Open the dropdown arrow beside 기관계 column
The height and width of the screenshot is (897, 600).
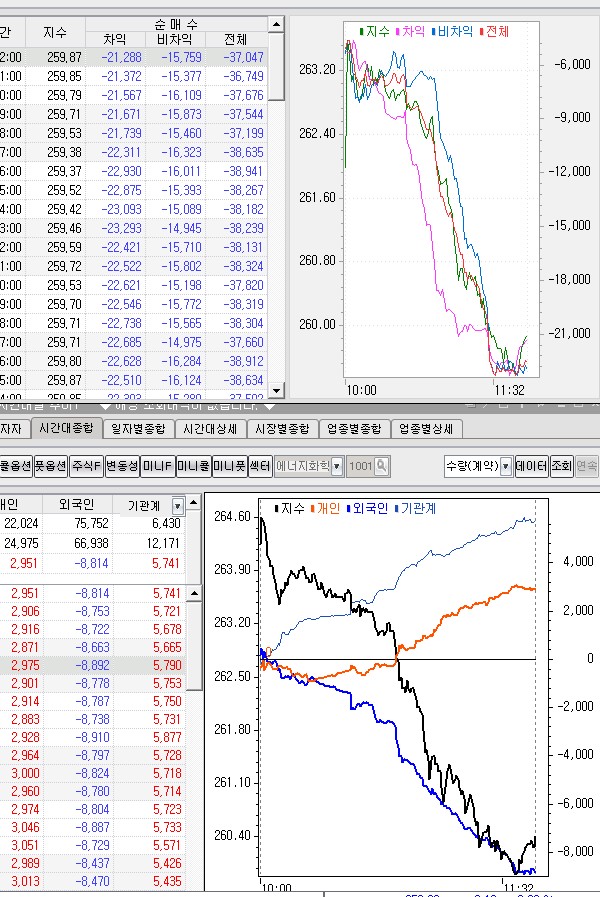click(178, 505)
